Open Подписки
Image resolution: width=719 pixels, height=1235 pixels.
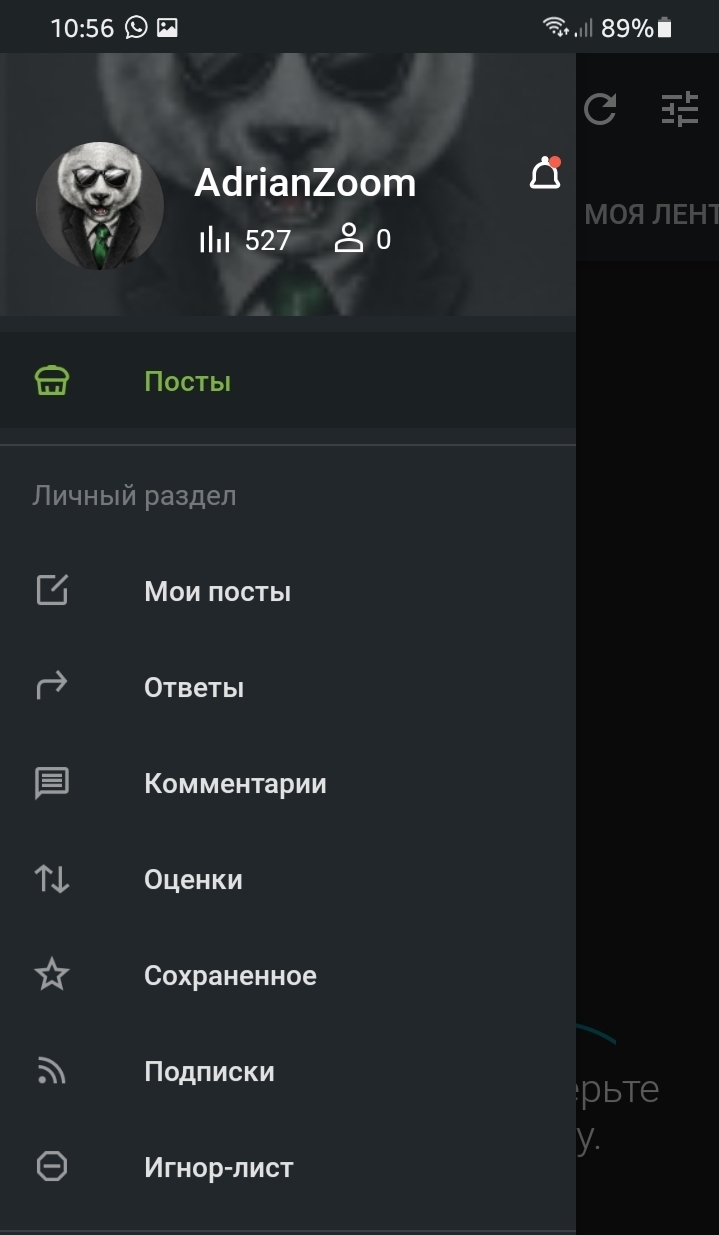click(209, 1072)
